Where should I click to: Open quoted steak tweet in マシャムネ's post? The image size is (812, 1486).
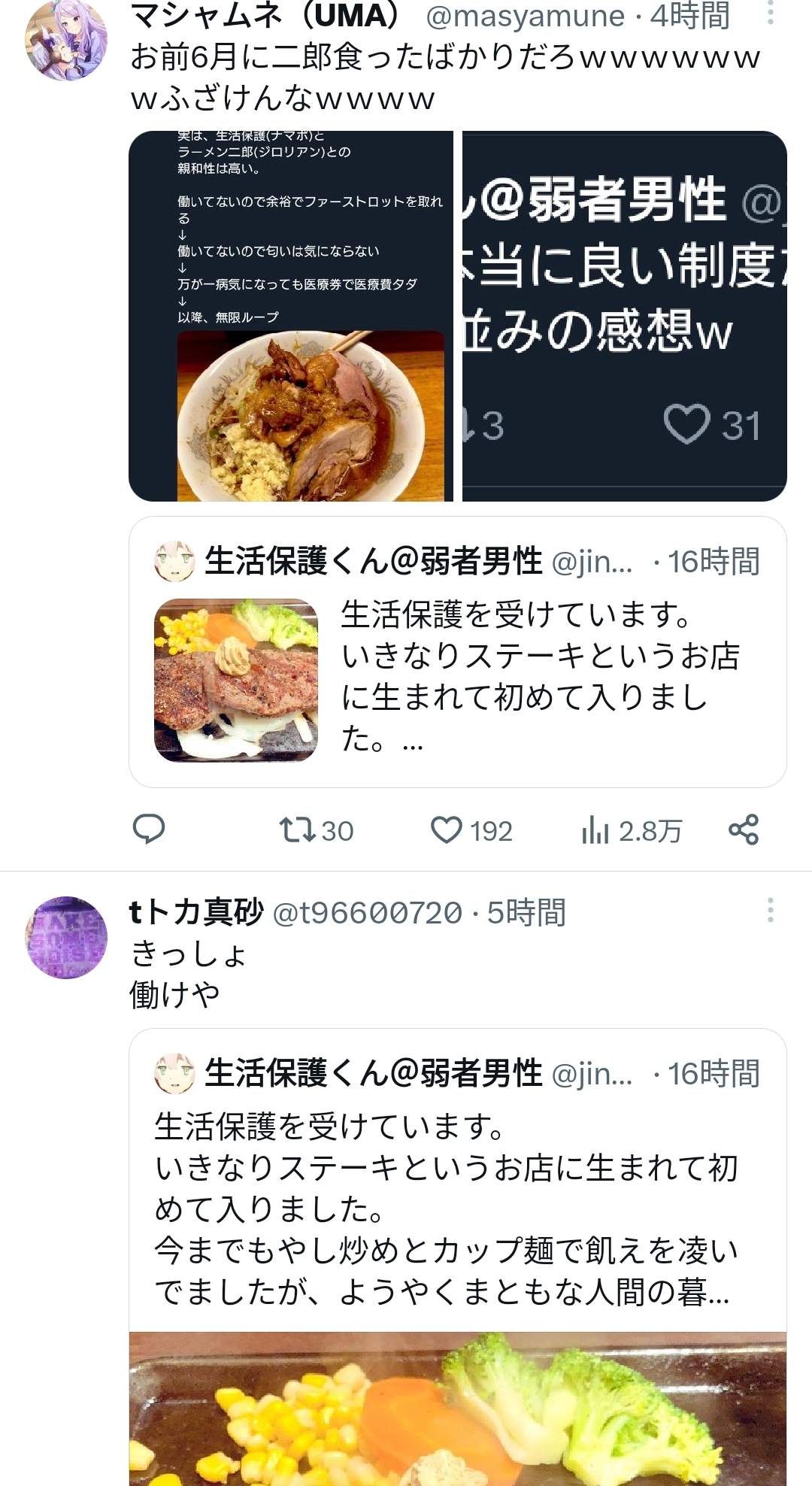point(458,652)
